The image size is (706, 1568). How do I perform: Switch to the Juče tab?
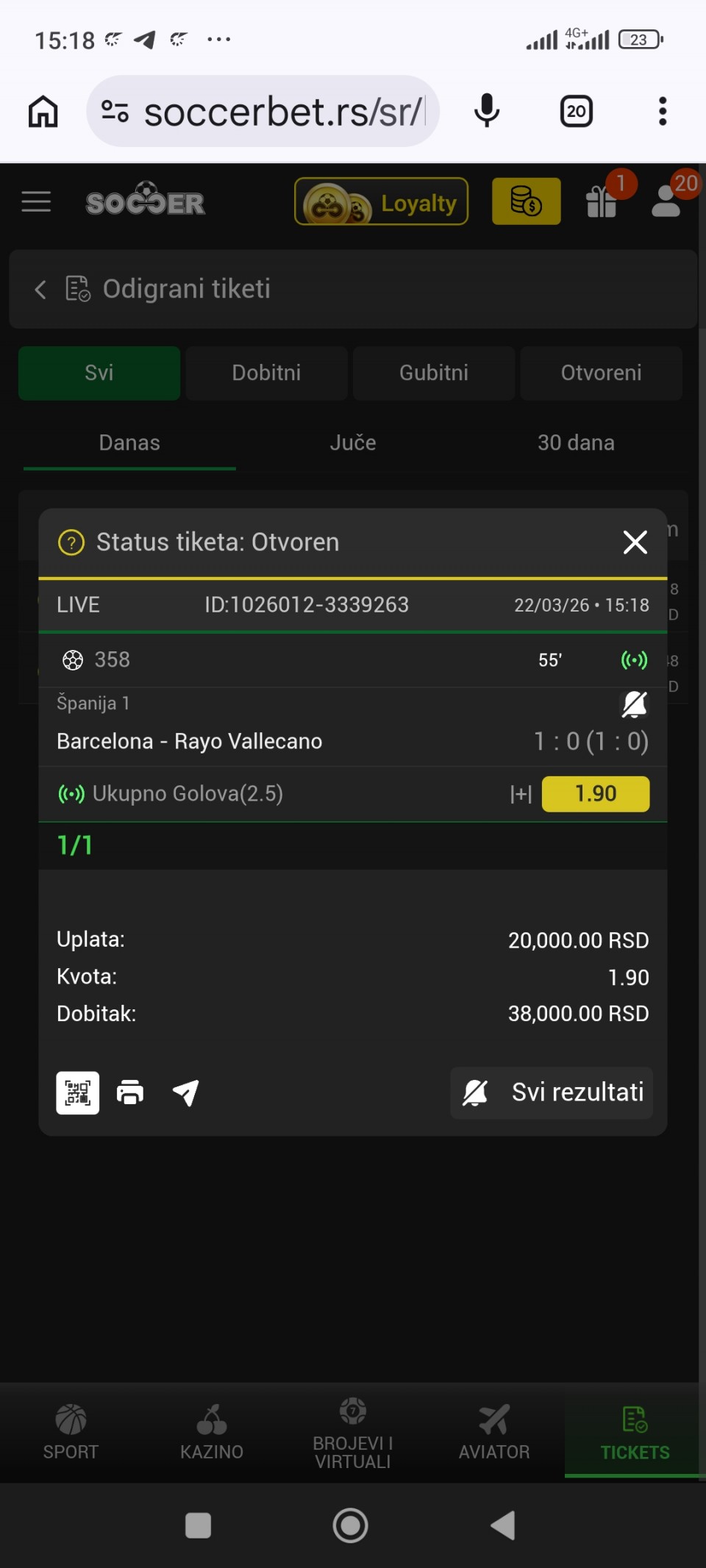coord(353,443)
